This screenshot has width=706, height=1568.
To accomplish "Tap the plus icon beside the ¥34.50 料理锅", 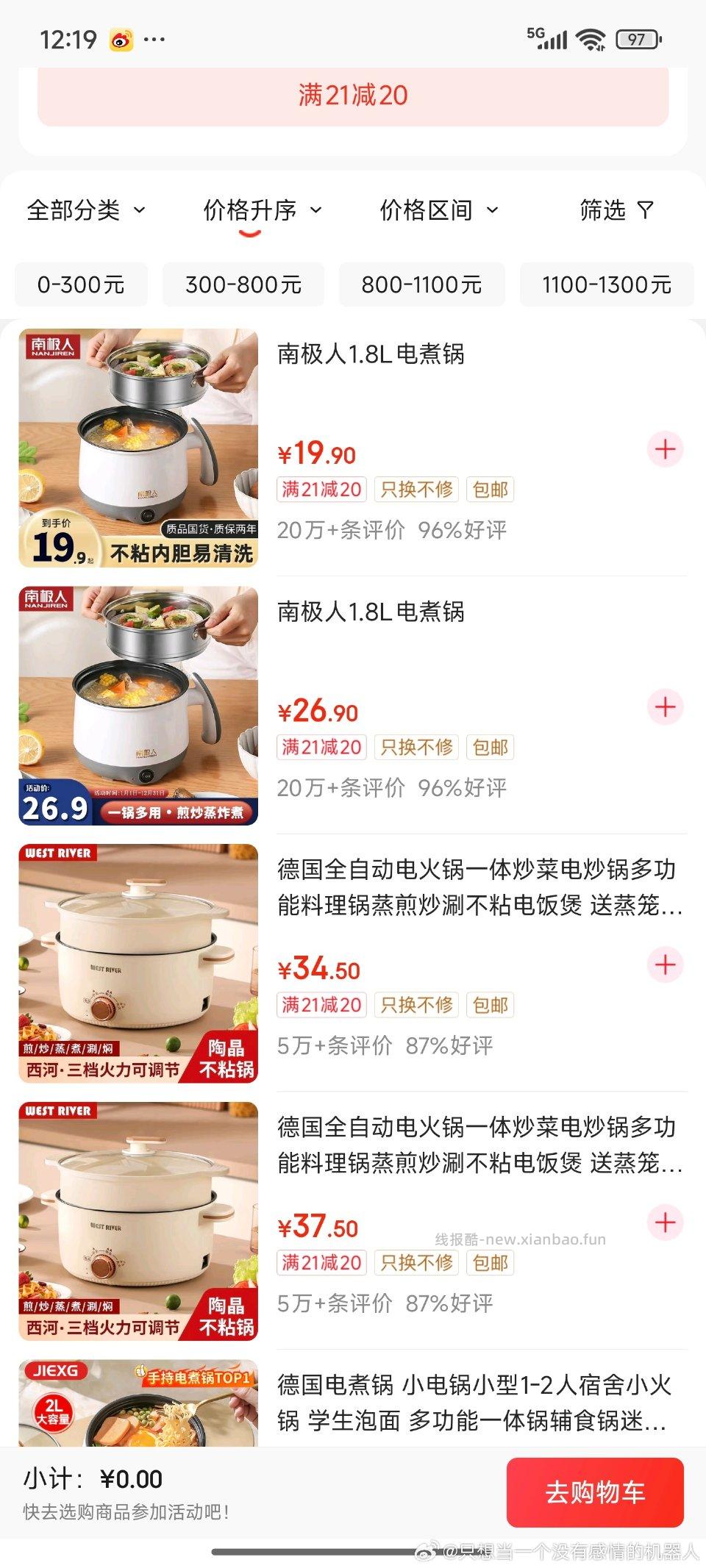I will click(x=664, y=964).
